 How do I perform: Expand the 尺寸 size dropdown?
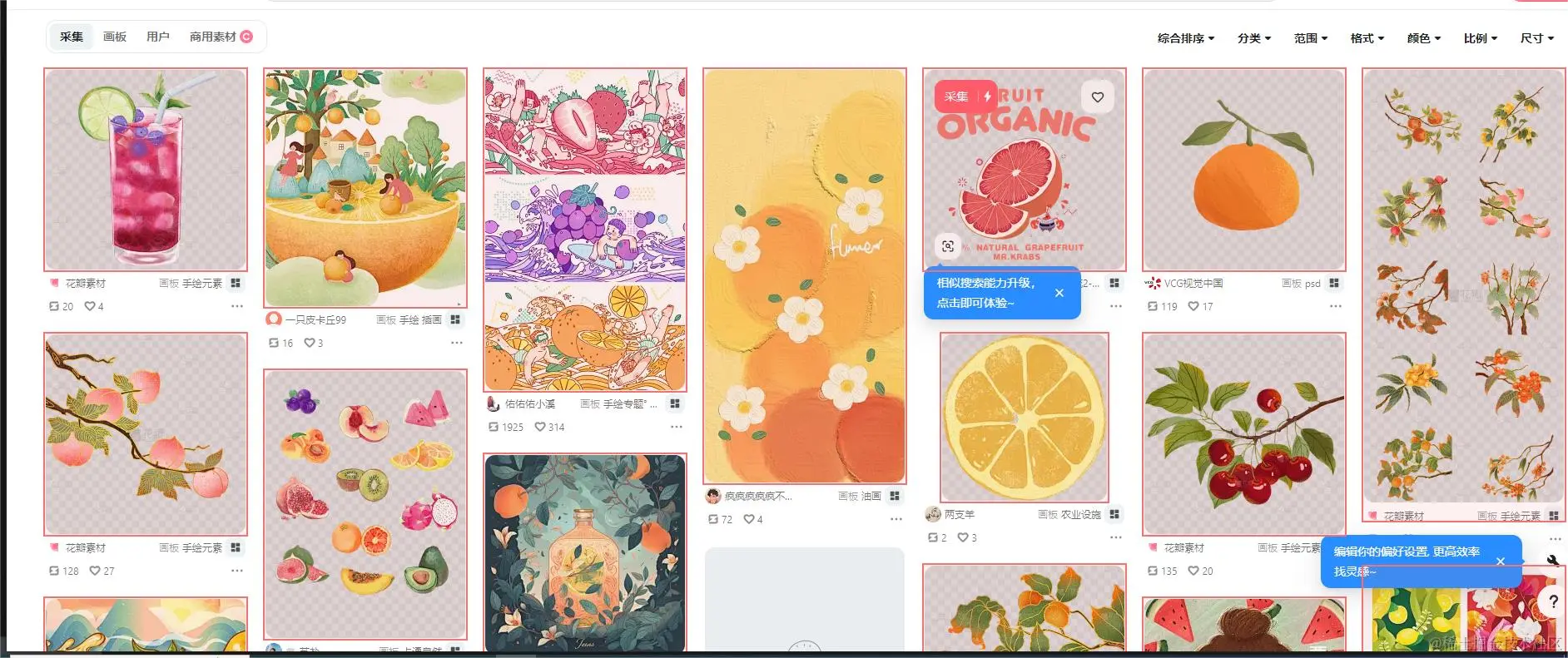click(1536, 38)
